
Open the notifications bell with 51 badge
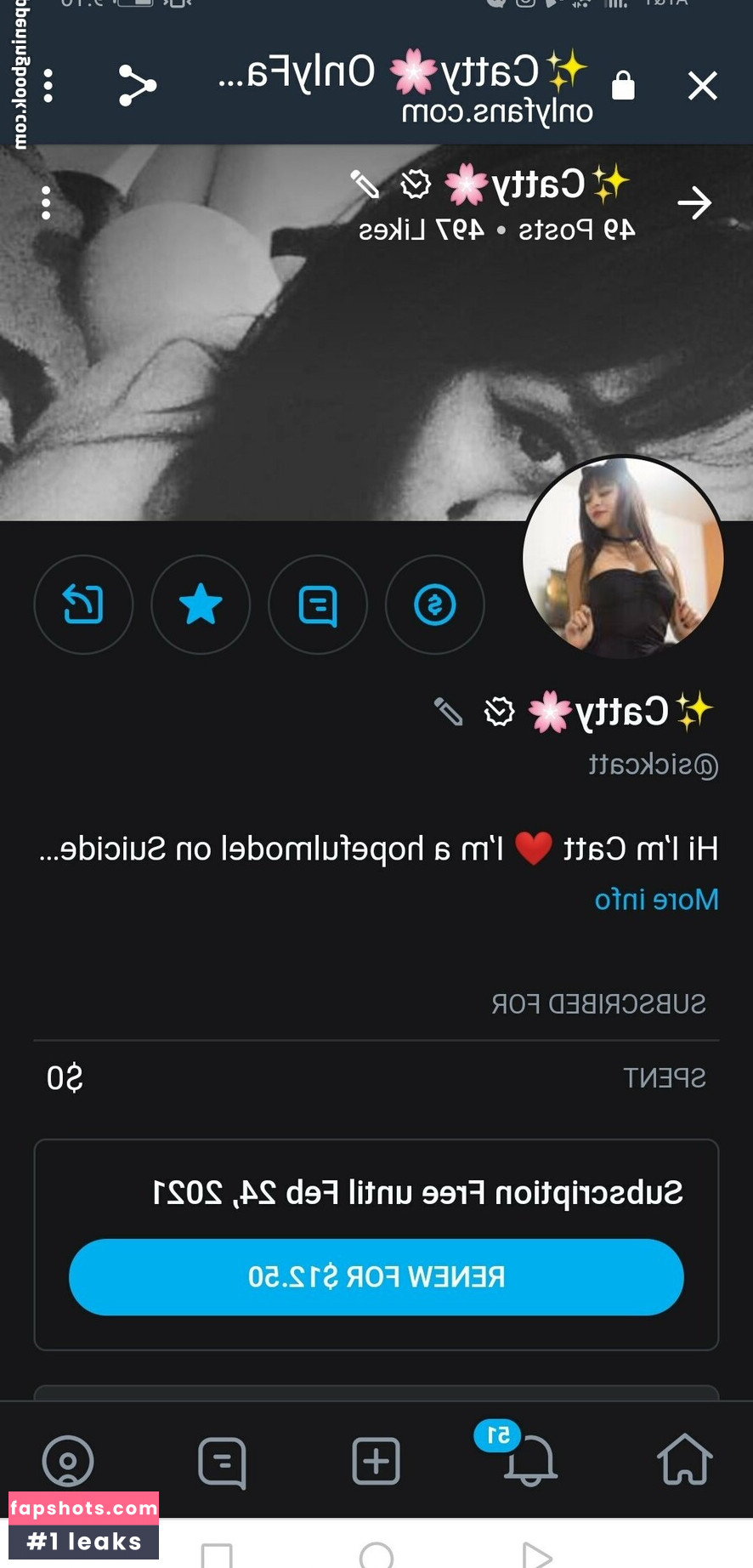pyautogui.click(x=529, y=1459)
